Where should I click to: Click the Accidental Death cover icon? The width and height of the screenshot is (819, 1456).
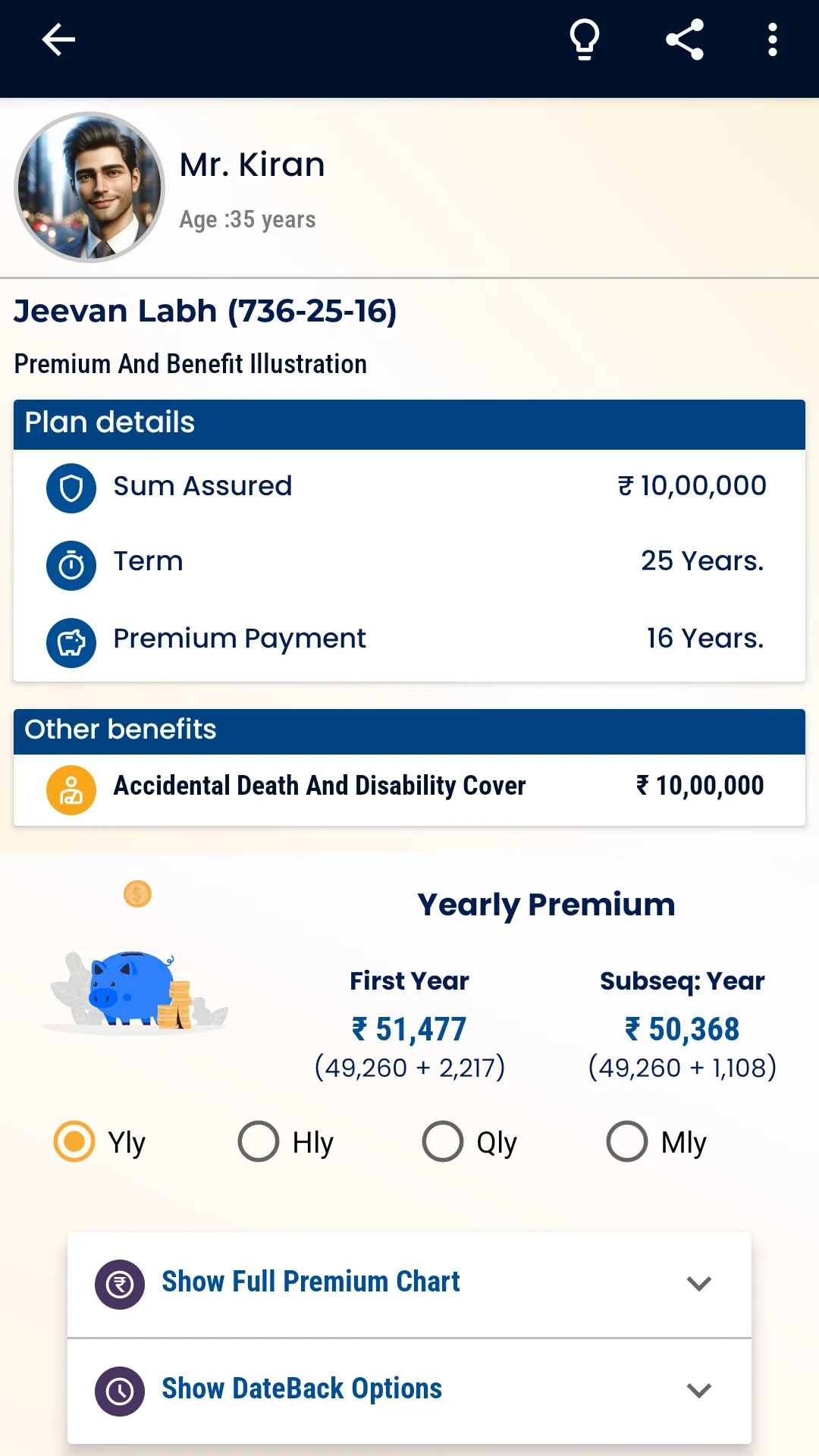click(71, 790)
